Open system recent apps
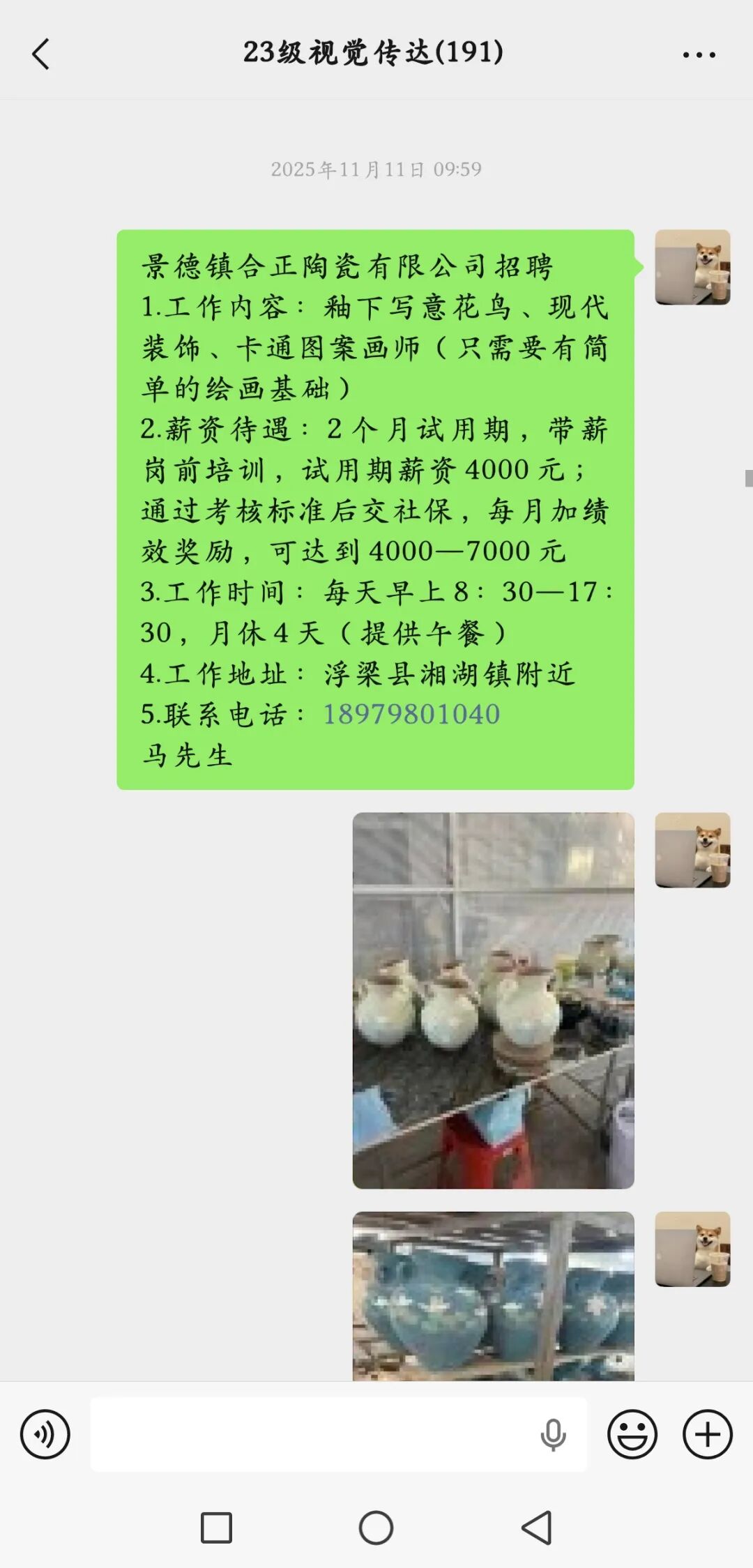Viewport: 753px width, 1568px height. click(x=216, y=1528)
